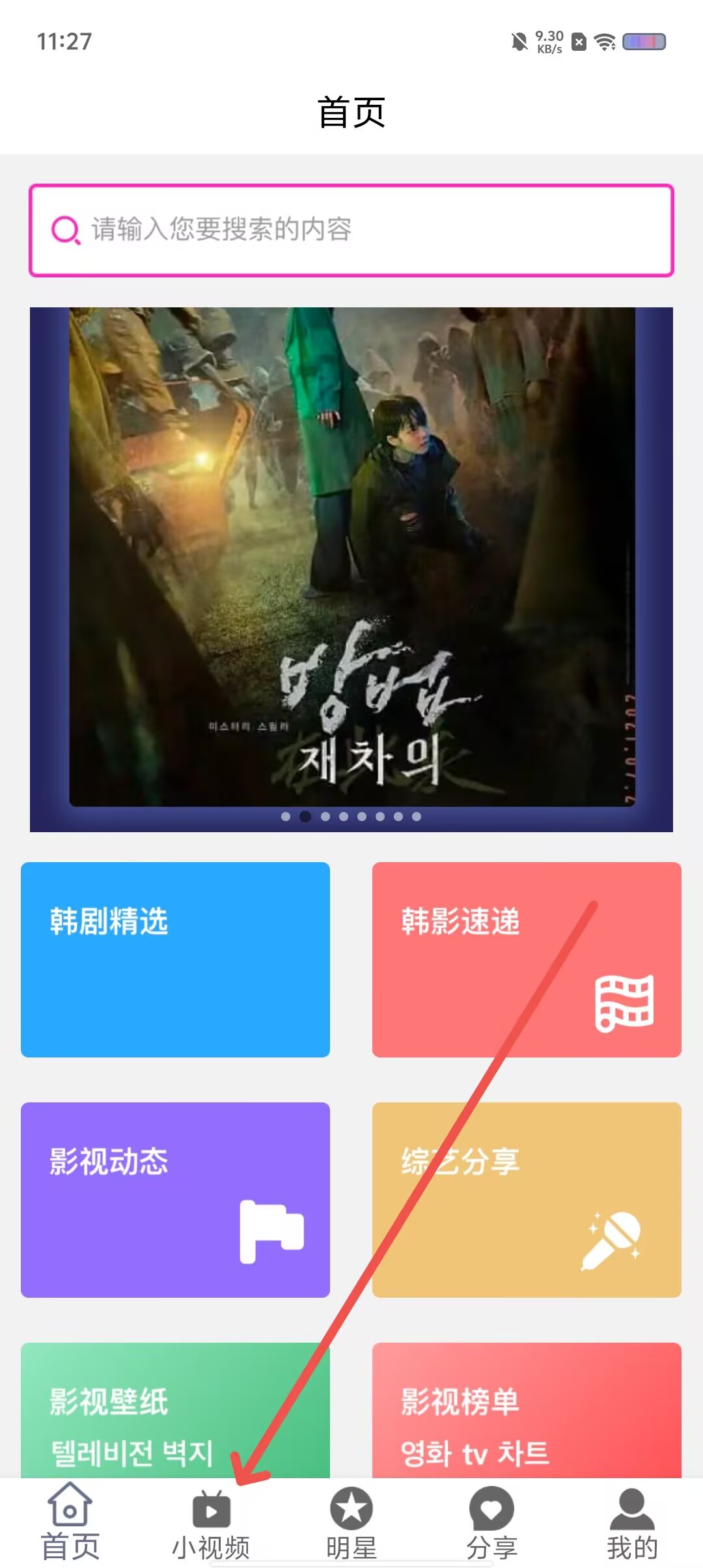
Task: Open the 韩影速递 card
Action: (x=527, y=959)
